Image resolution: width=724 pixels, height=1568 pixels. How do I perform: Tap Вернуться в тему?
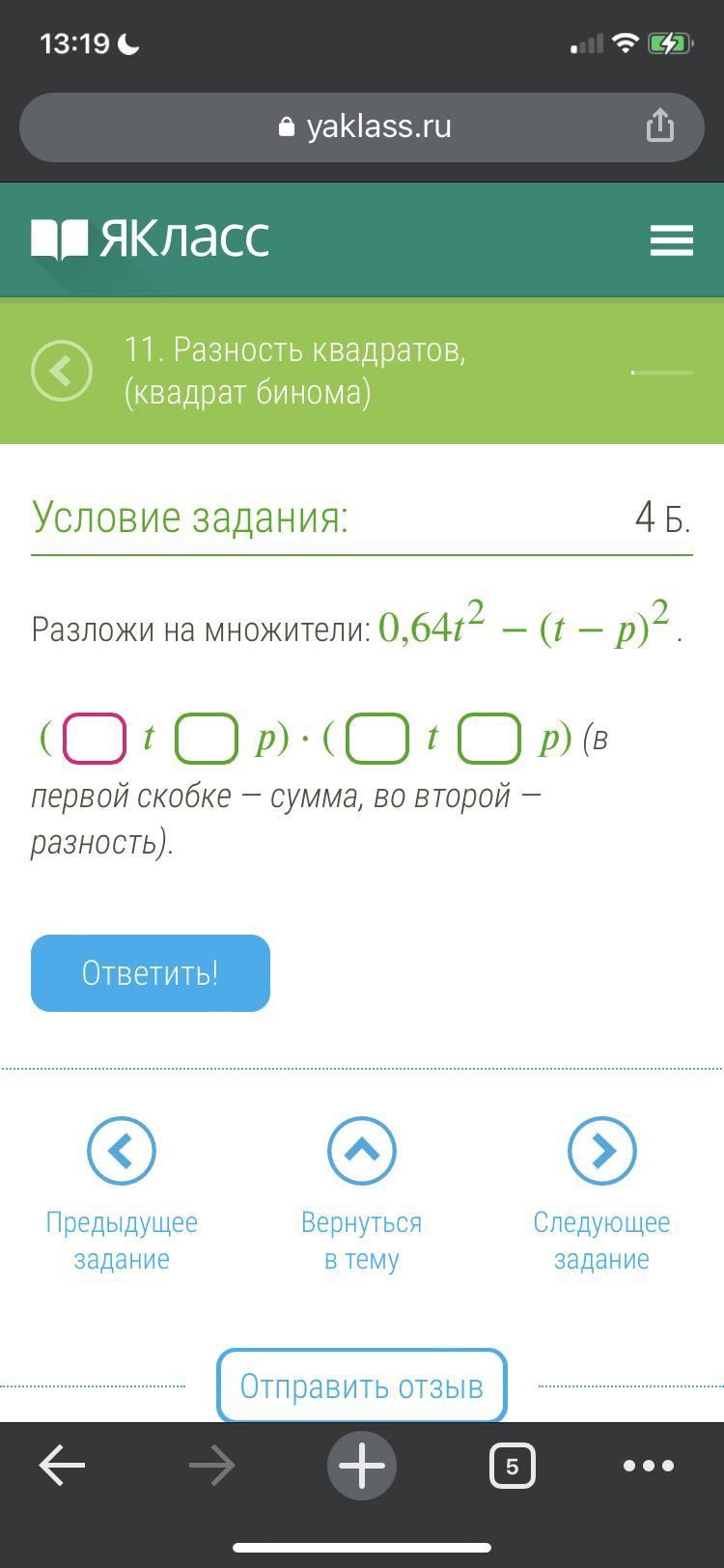point(362,1151)
